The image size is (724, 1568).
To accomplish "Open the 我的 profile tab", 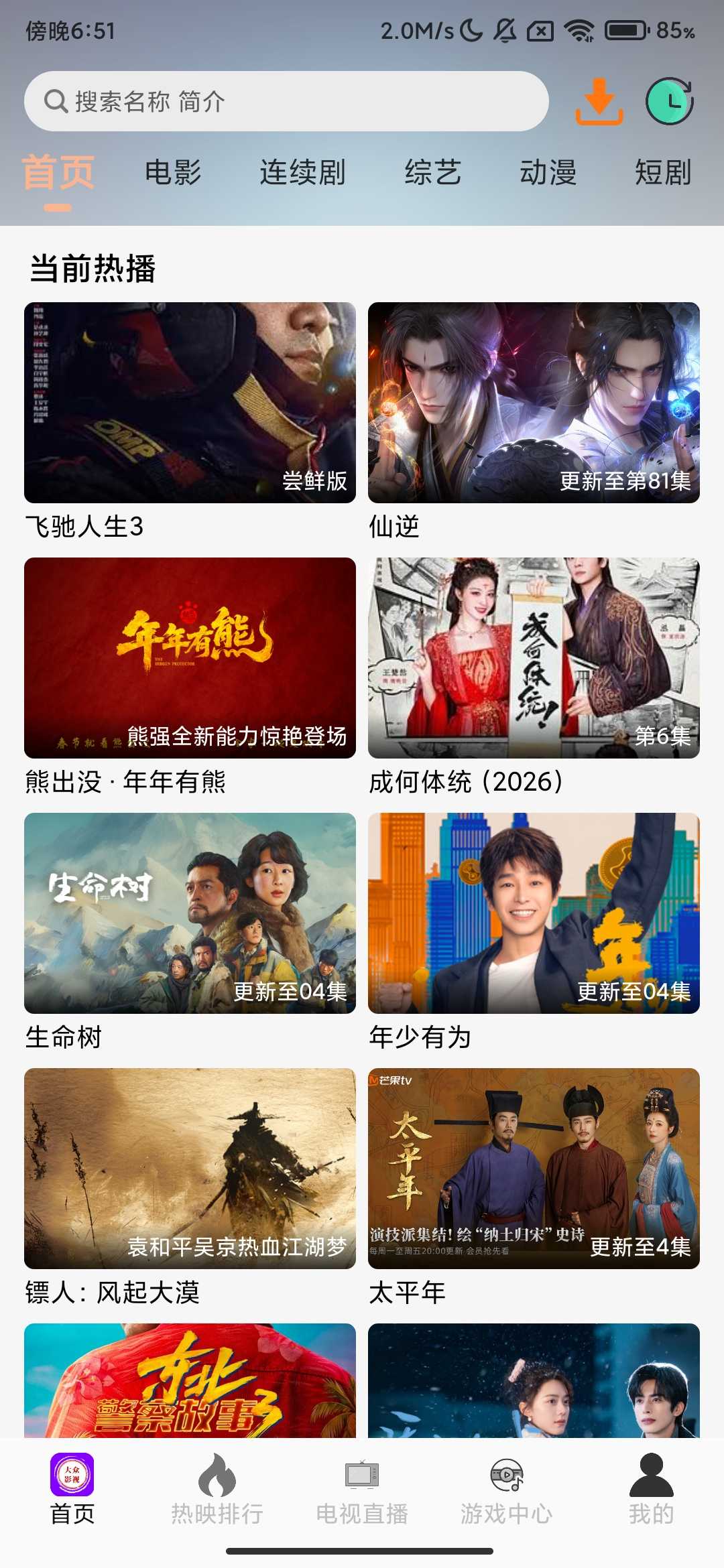I will pyautogui.click(x=651, y=1489).
